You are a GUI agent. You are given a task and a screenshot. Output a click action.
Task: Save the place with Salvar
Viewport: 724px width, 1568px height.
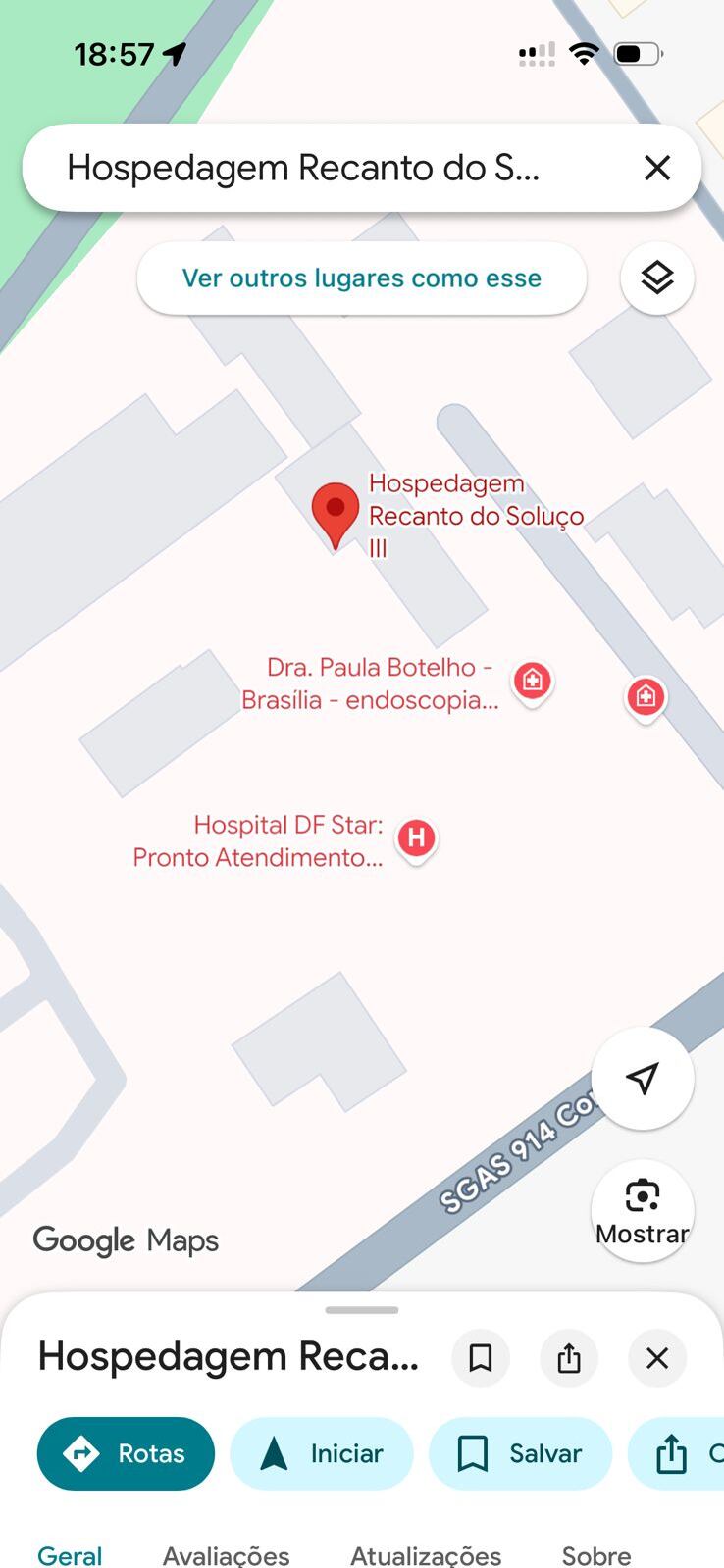point(520,1453)
